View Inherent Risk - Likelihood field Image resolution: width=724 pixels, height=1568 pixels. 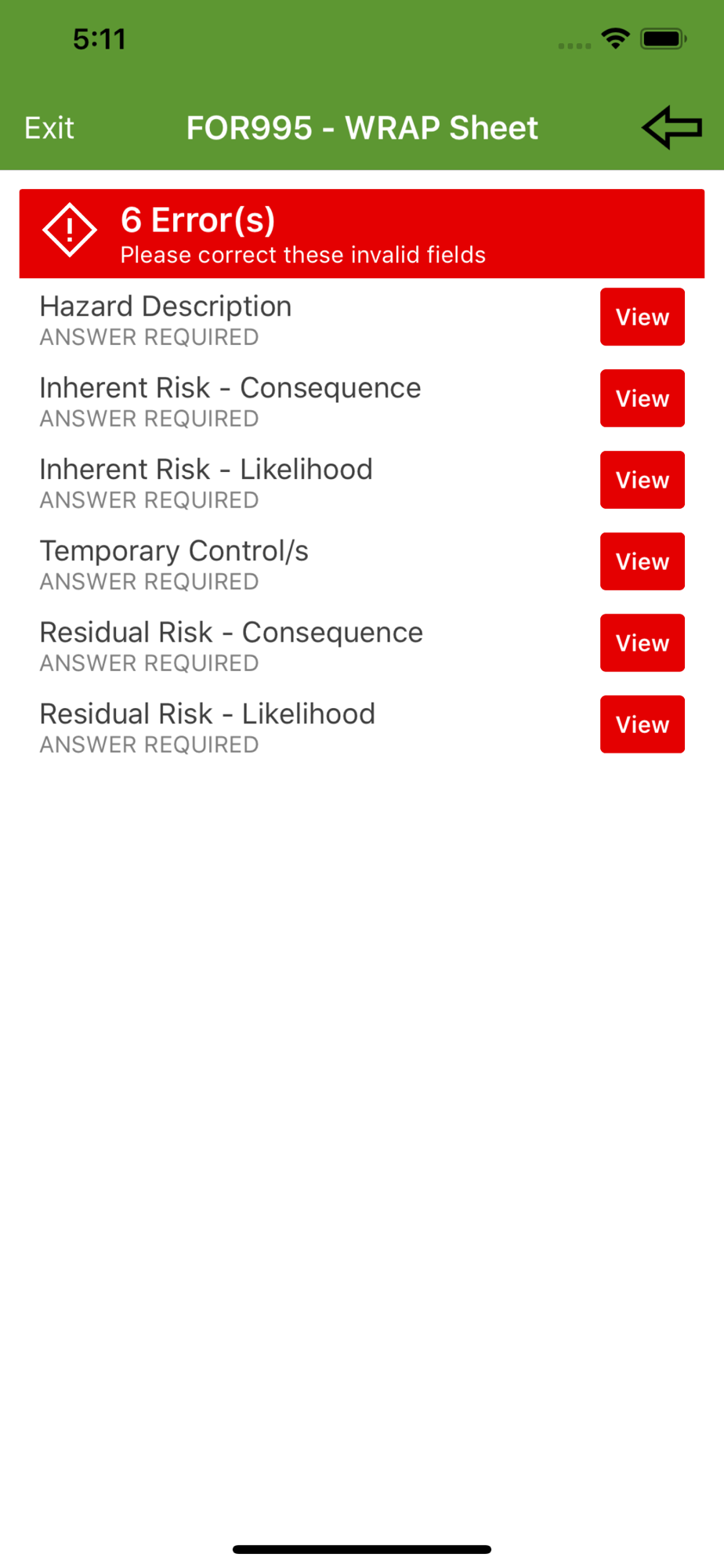point(643,480)
